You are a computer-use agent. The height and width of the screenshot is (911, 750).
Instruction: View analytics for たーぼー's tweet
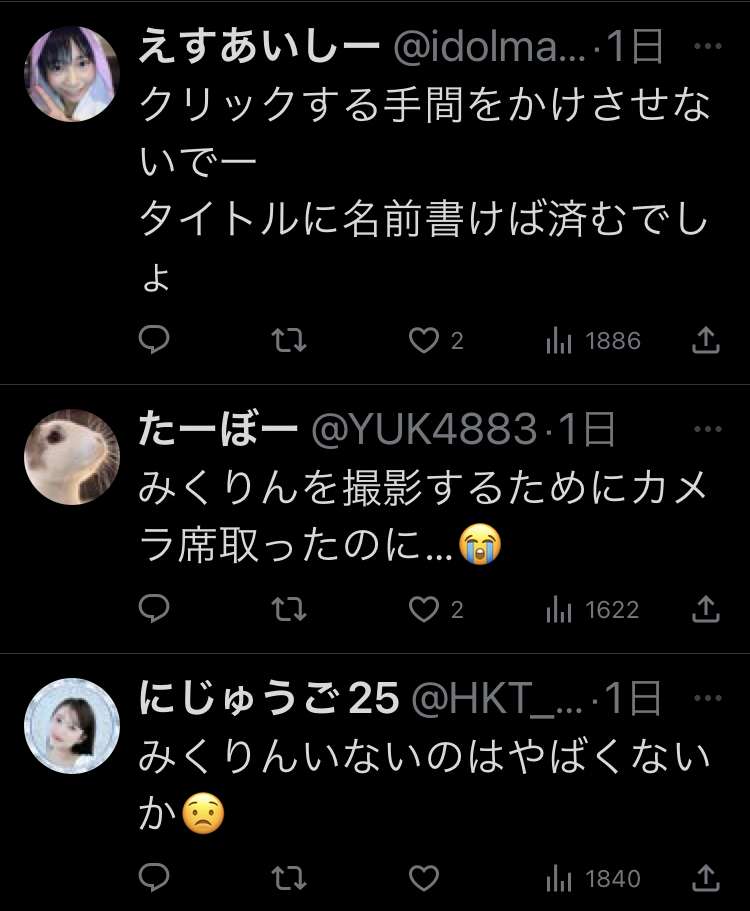coord(592,609)
